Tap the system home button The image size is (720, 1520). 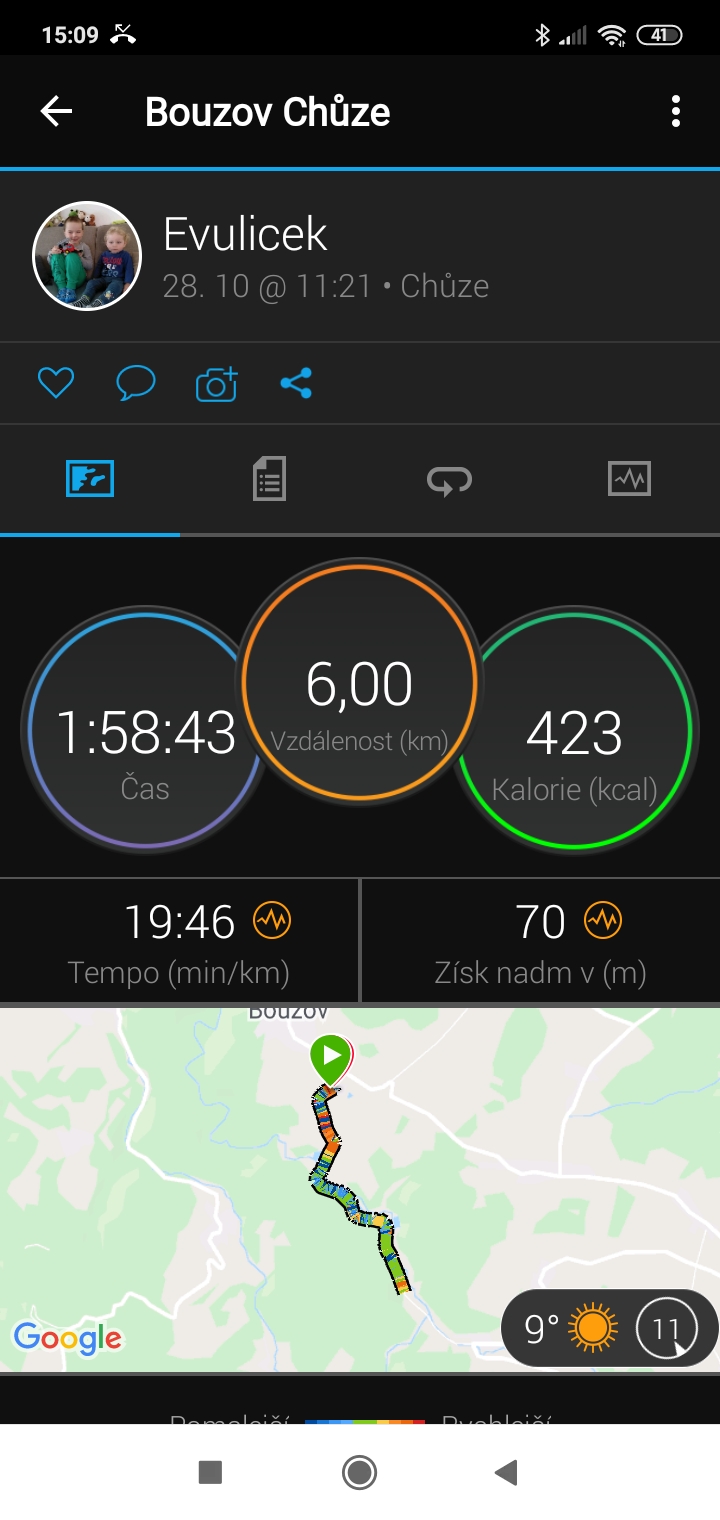(359, 1472)
